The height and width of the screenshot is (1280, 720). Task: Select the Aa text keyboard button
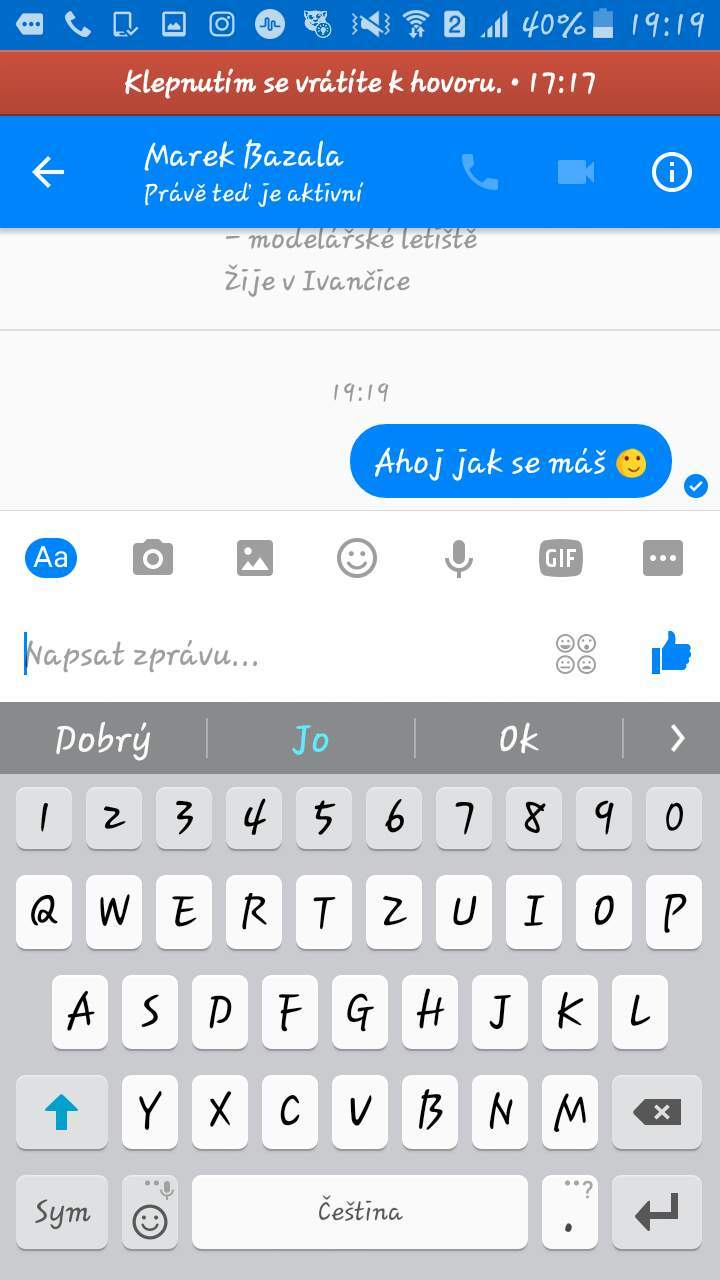[x=51, y=557]
